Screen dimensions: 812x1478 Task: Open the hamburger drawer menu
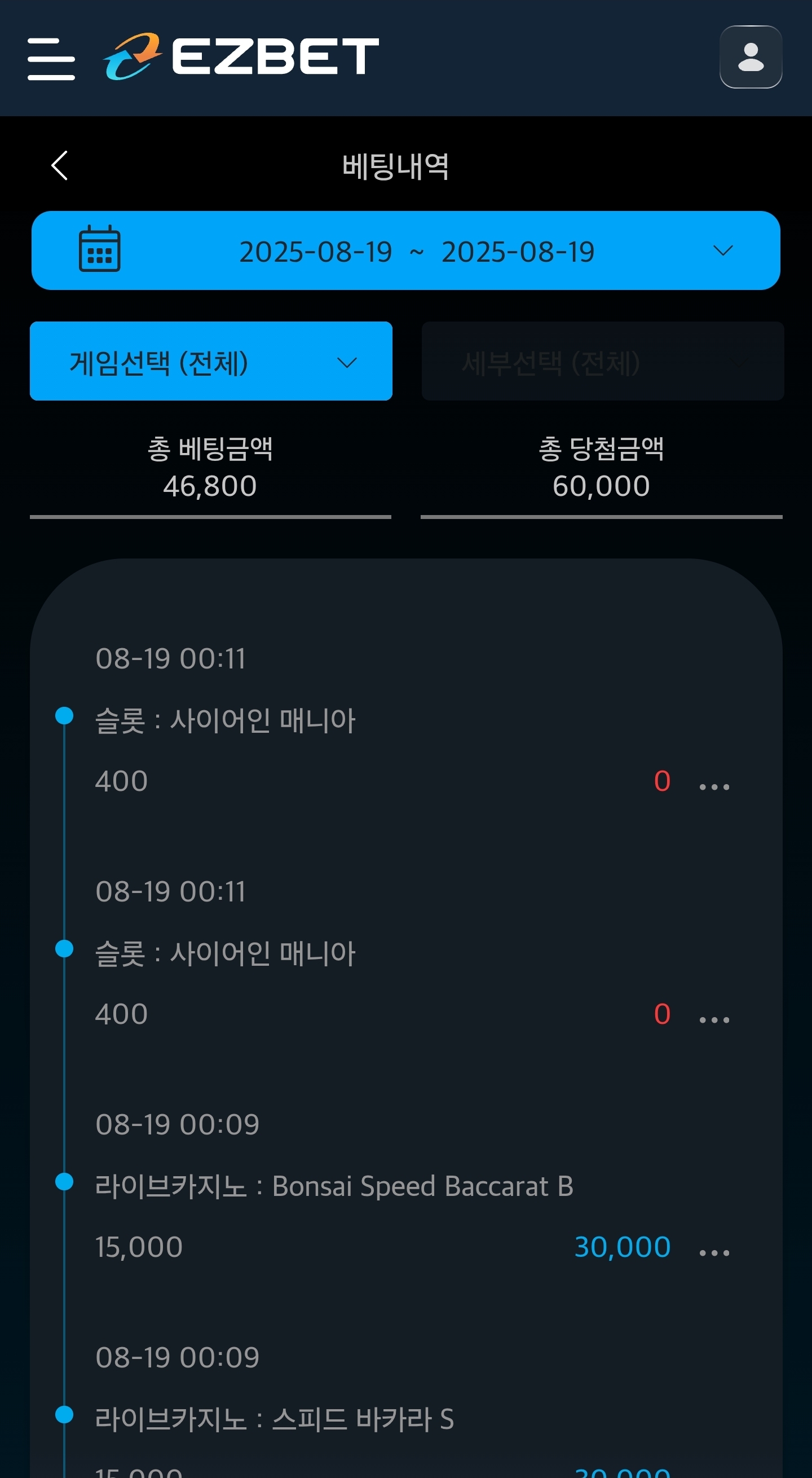51,59
